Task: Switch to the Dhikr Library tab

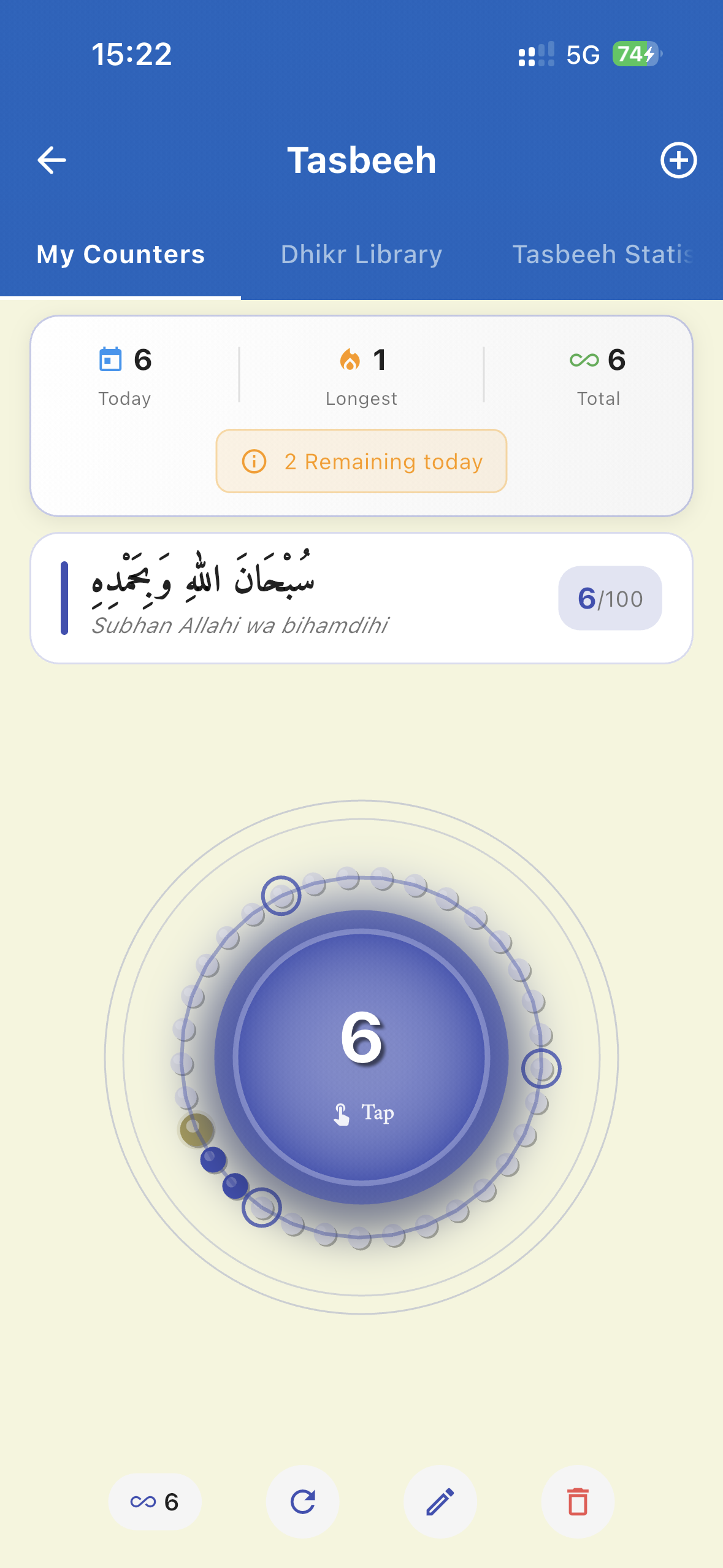Action: point(361,254)
